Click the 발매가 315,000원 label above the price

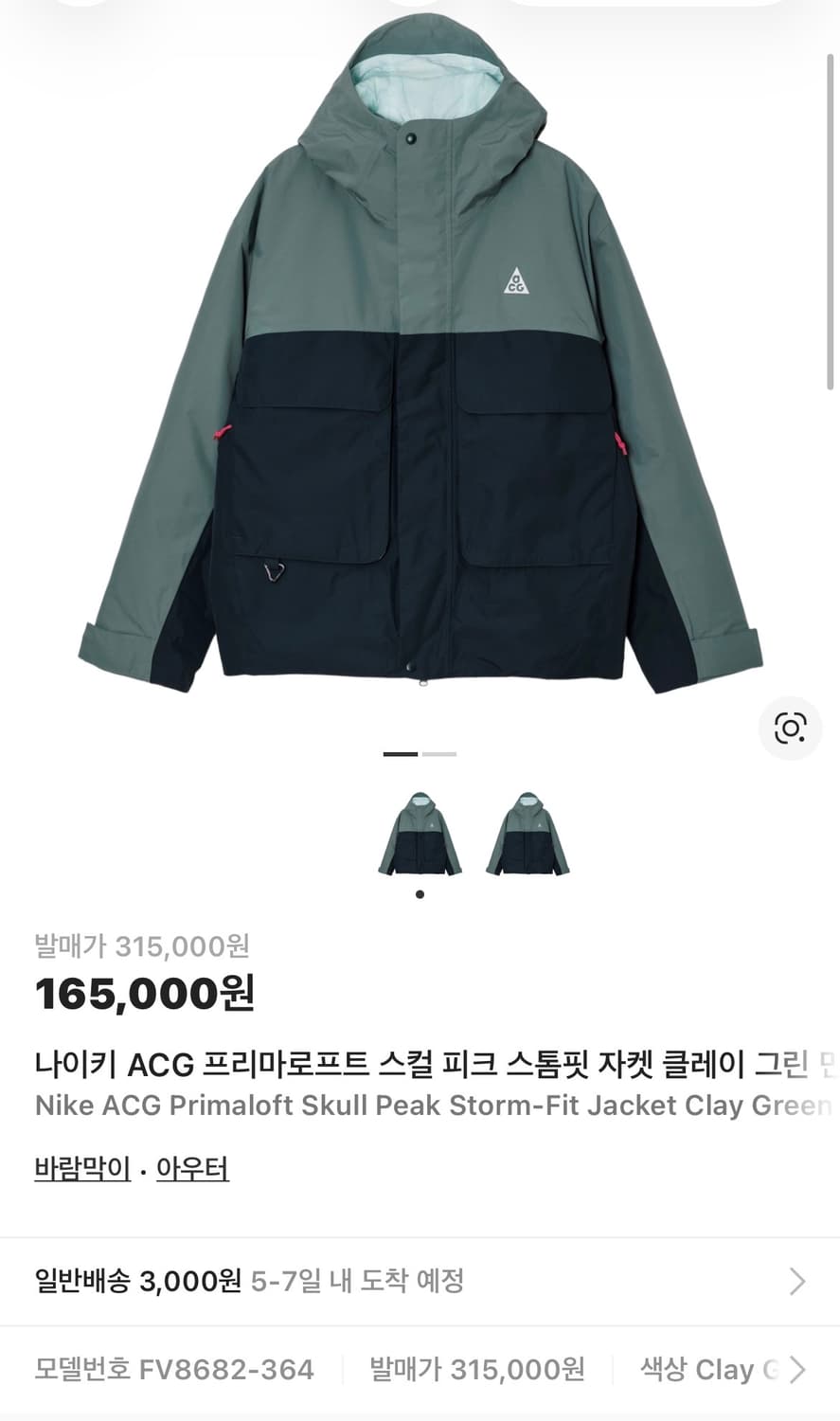point(142,944)
